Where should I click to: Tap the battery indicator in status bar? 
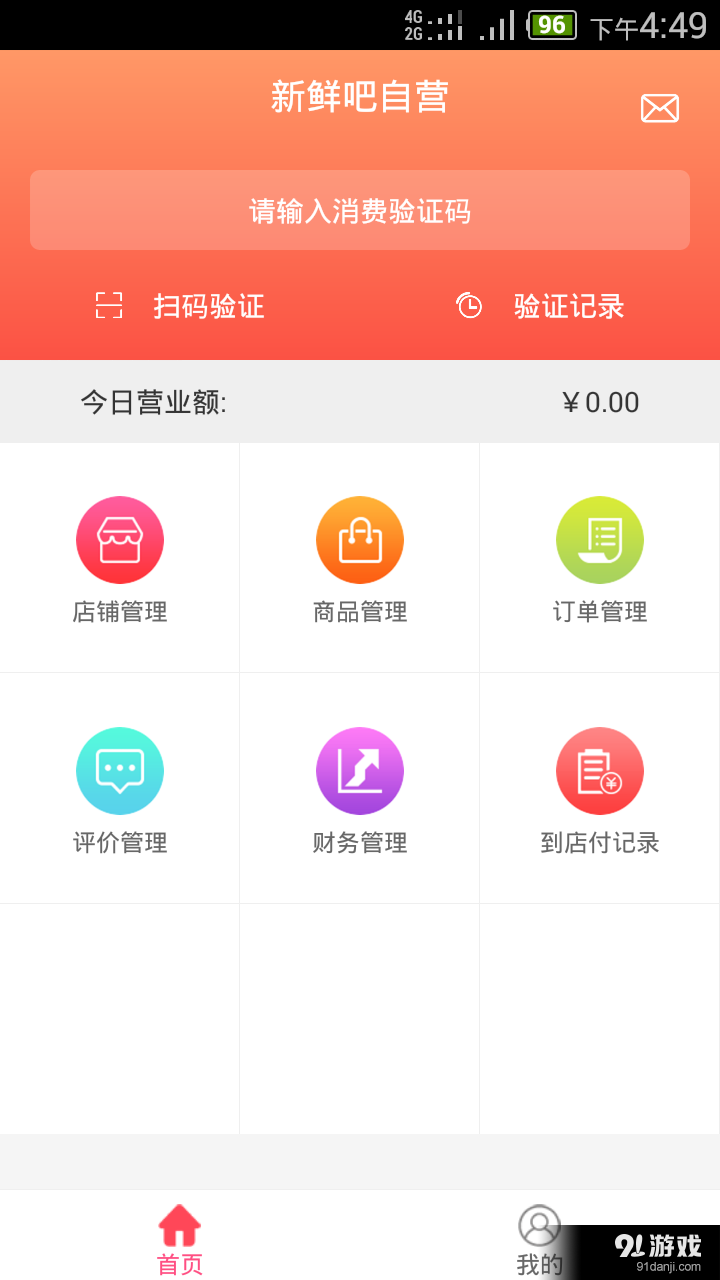pyautogui.click(x=550, y=26)
